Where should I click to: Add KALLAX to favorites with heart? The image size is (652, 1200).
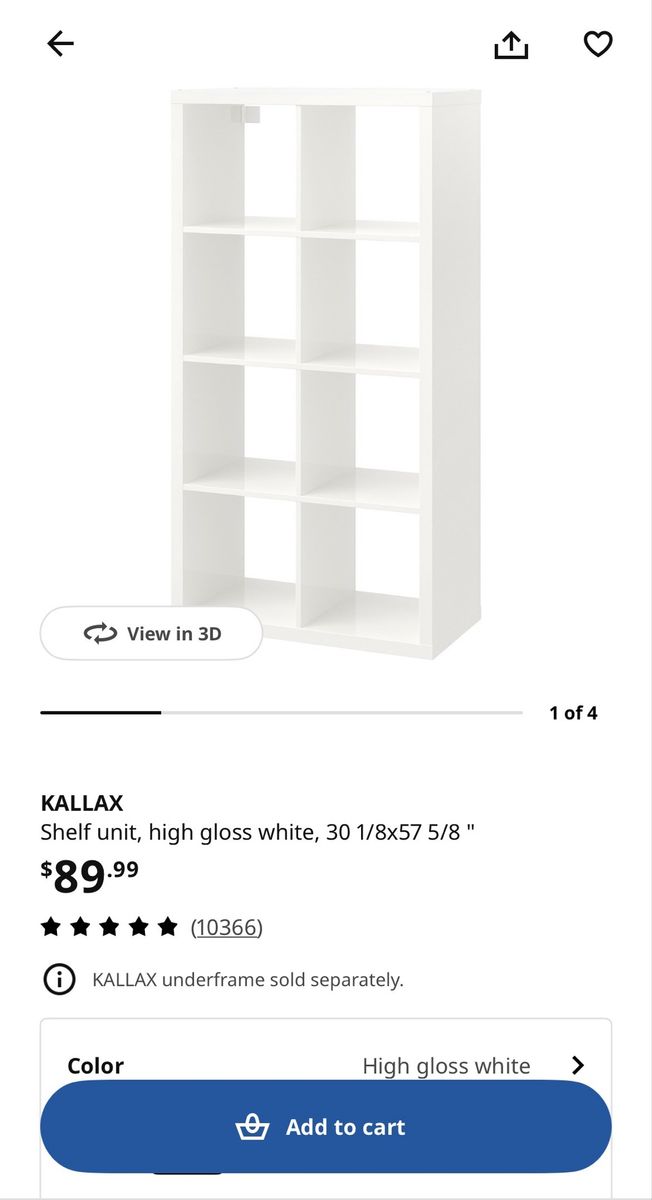598,44
